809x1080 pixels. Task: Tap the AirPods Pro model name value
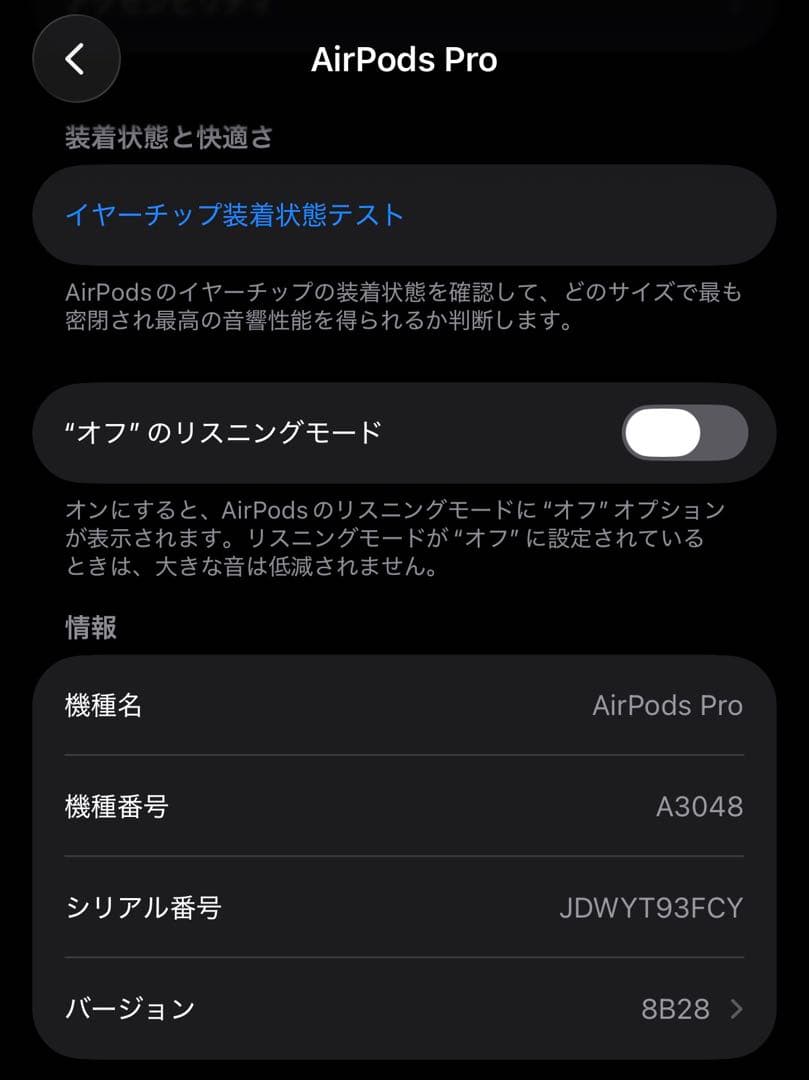666,705
